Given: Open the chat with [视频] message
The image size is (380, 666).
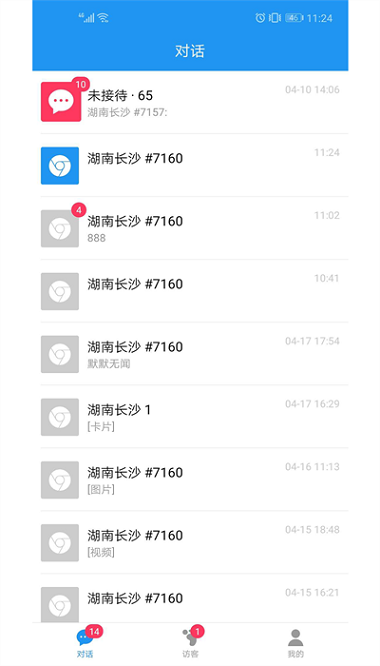Looking at the screenshot, I should tap(190, 542).
